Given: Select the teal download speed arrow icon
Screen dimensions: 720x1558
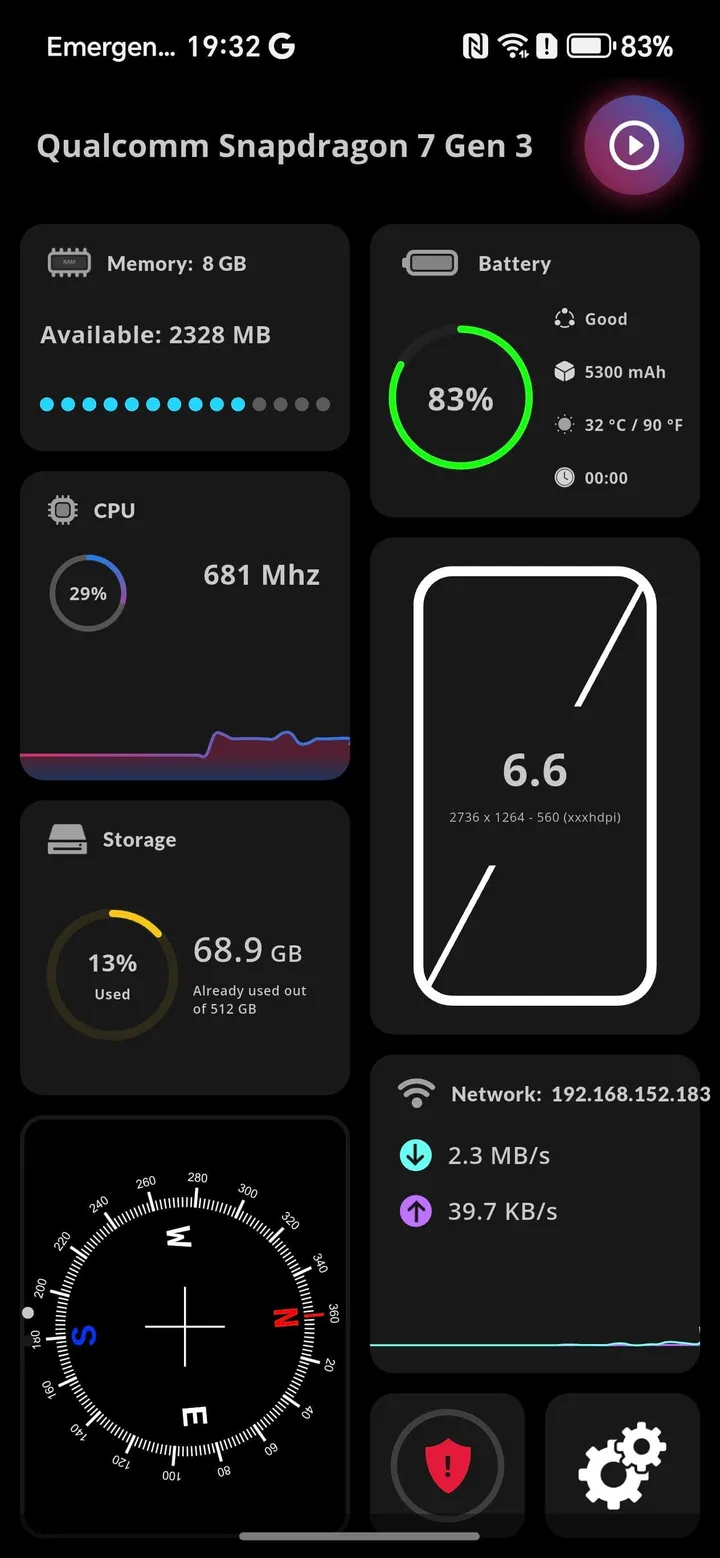Looking at the screenshot, I should (416, 1155).
